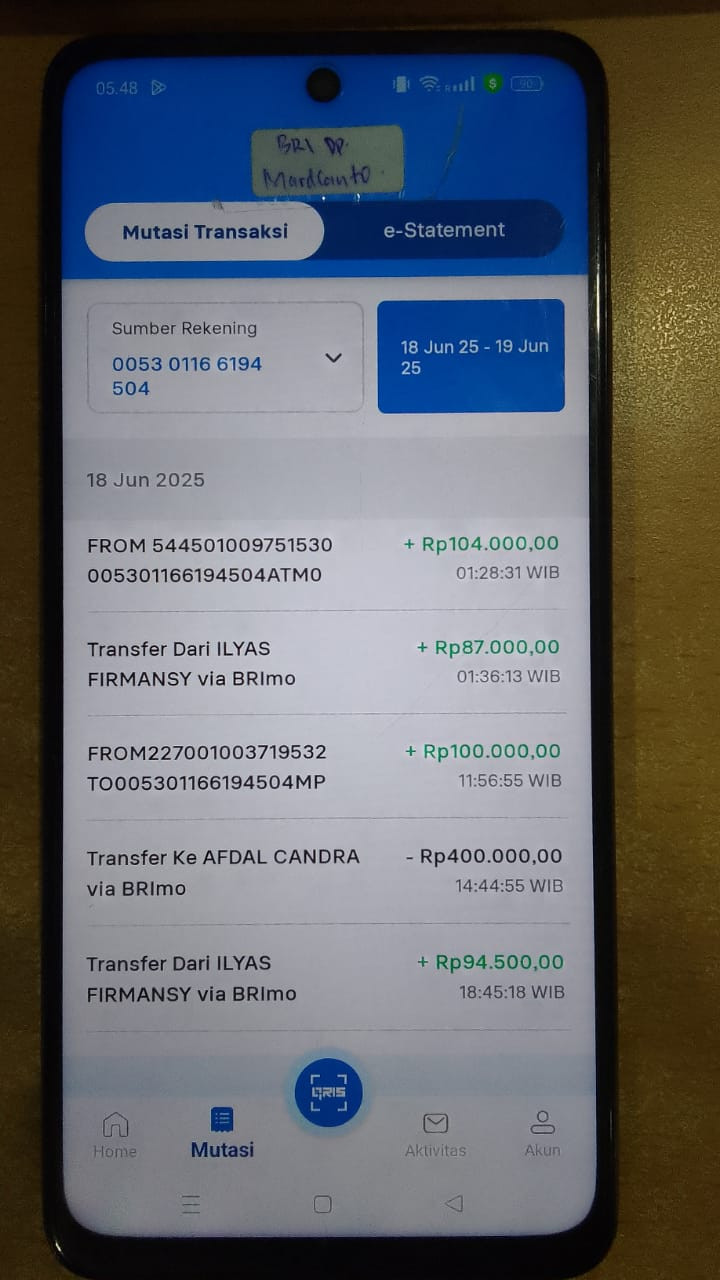The height and width of the screenshot is (1280, 720).
Task: Go to the Home tab
Action: (x=115, y=1135)
